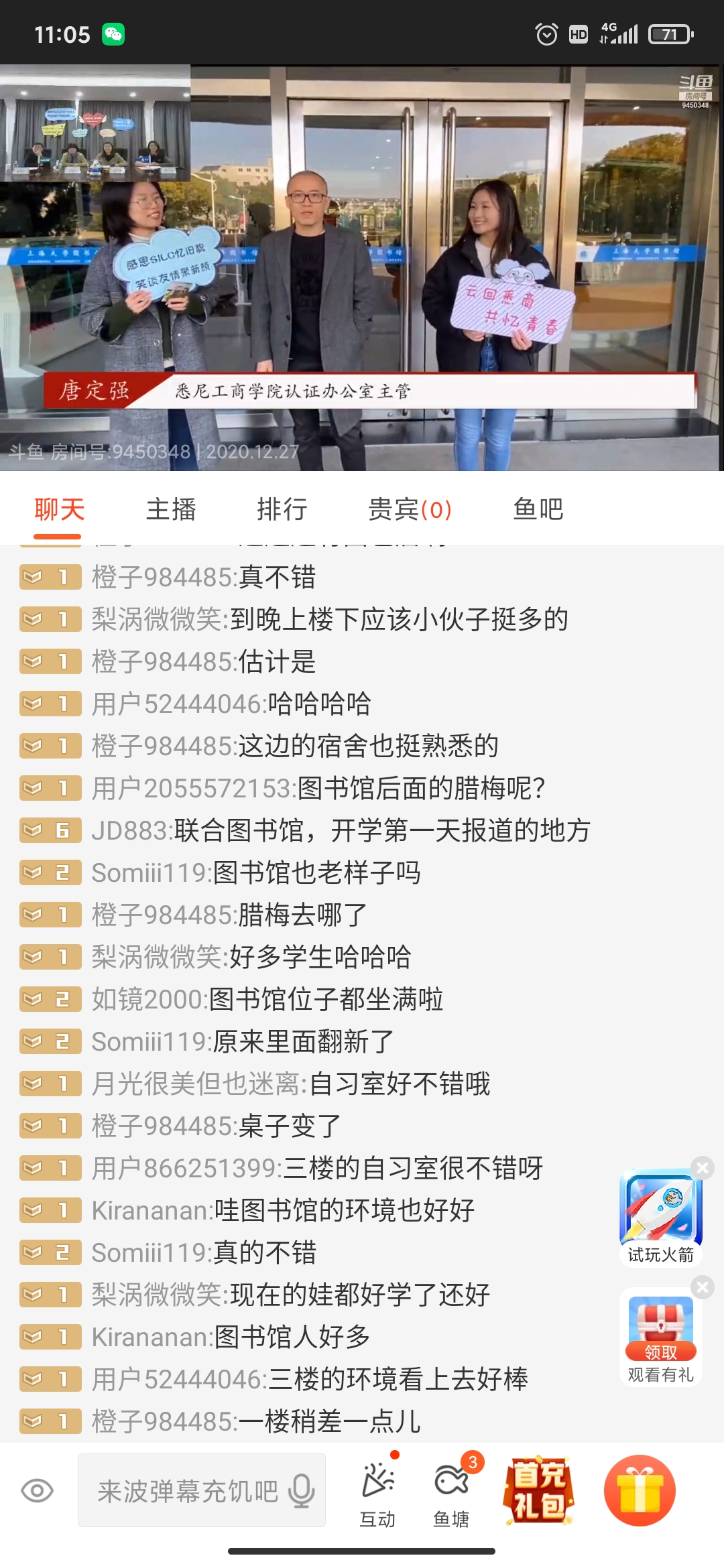Switch to the 主播 tab

pyautogui.click(x=171, y=510)
